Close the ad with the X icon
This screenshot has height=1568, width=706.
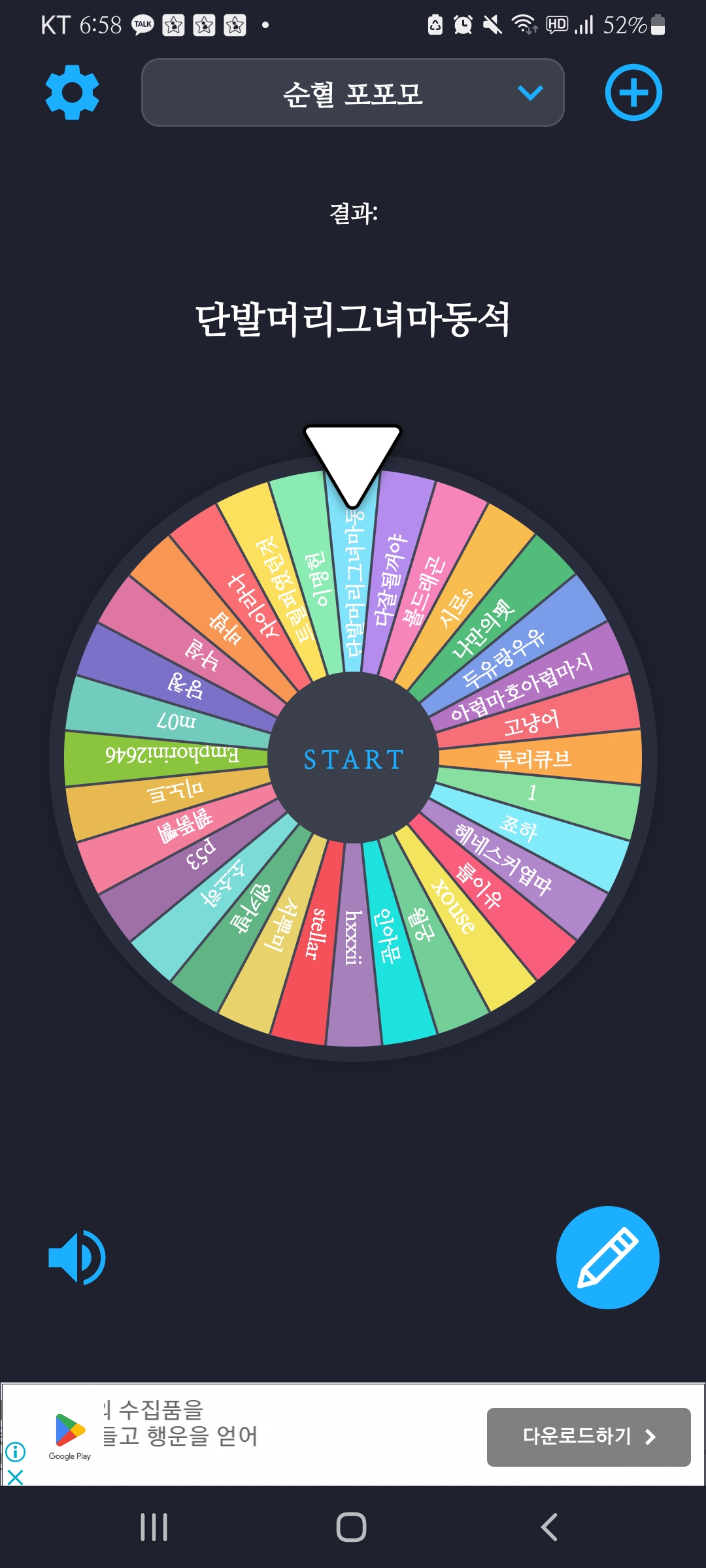click(16, 1477)
